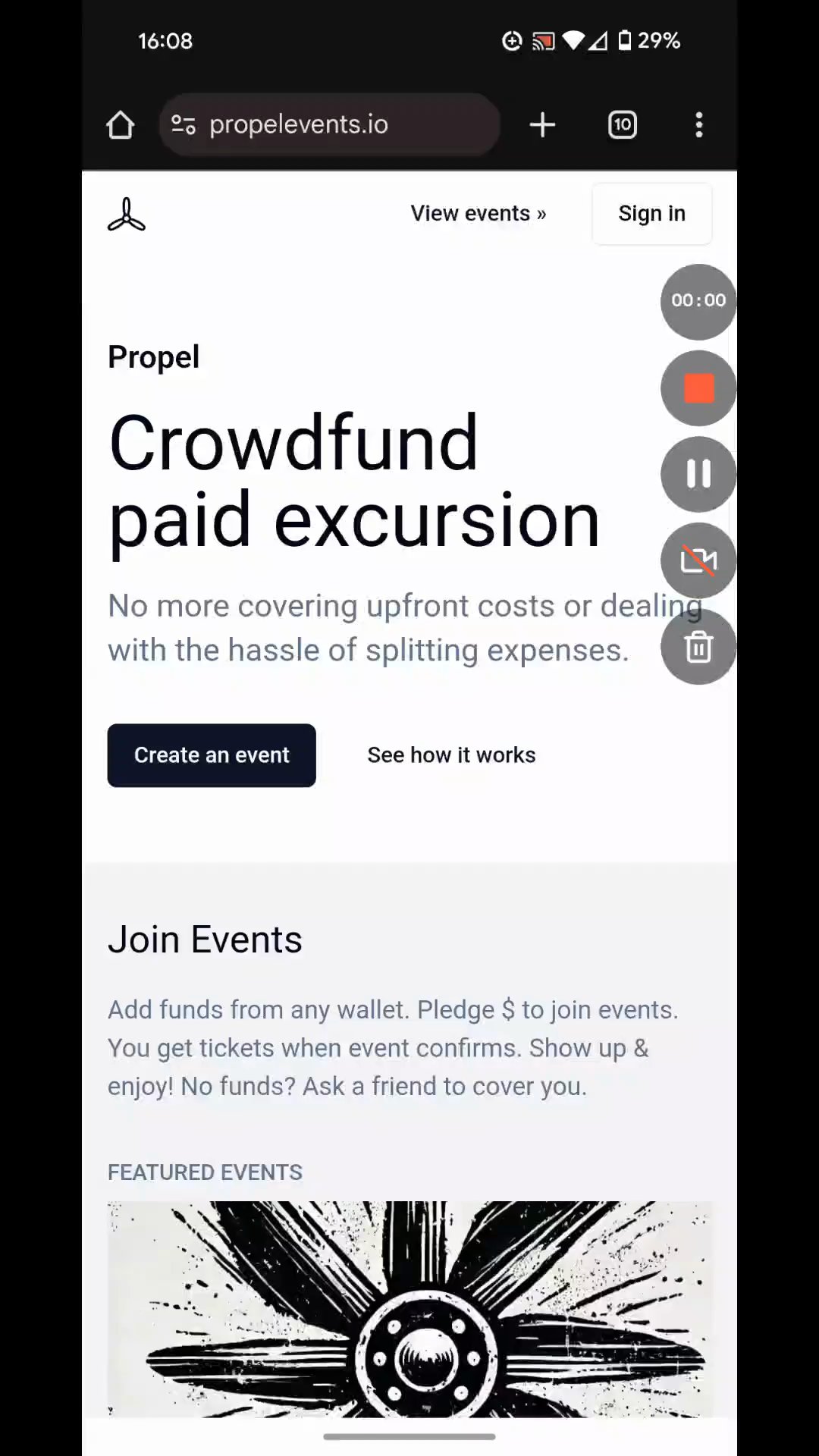Tap the Sign in button
Viewport: 819px width, 1456px height.
(651, 214)
